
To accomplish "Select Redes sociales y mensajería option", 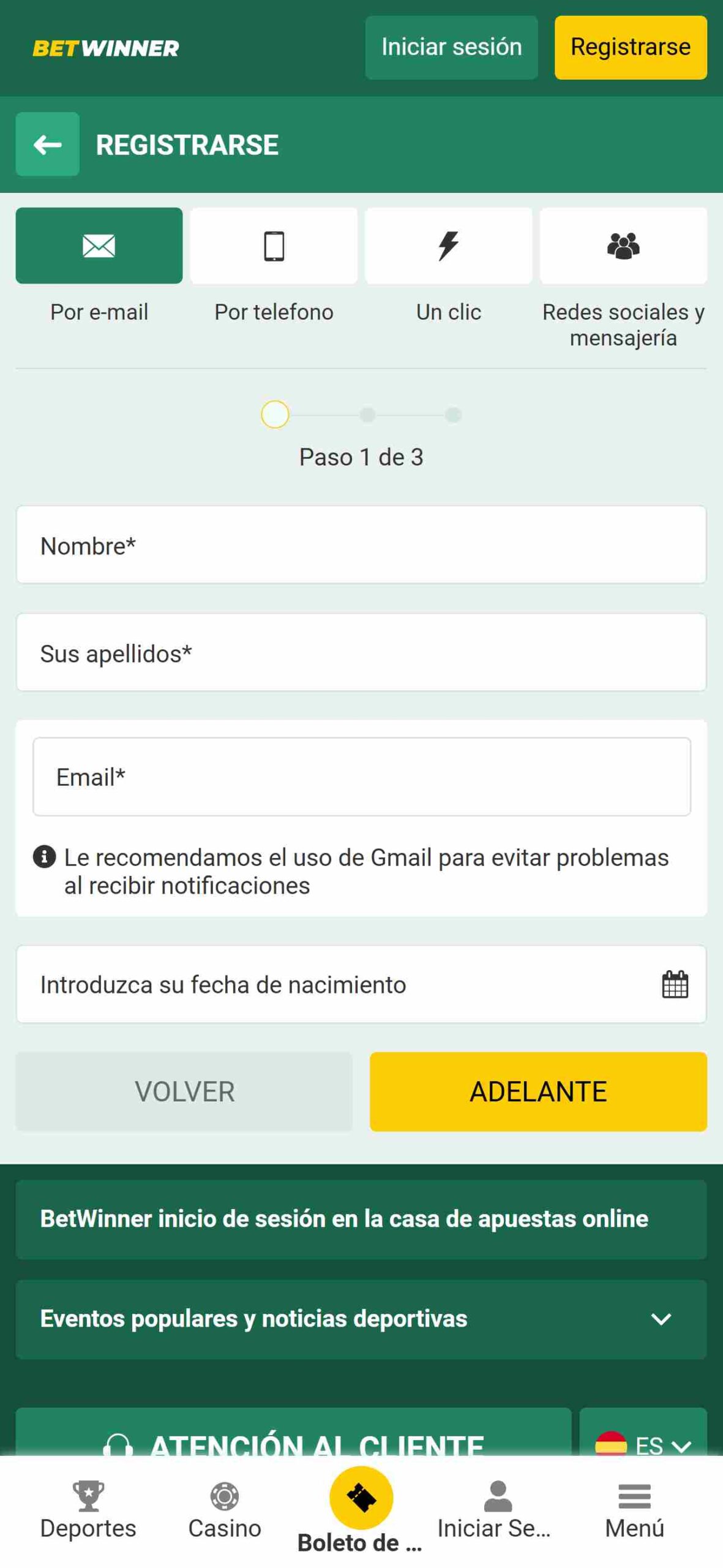I will click(623, 246).
